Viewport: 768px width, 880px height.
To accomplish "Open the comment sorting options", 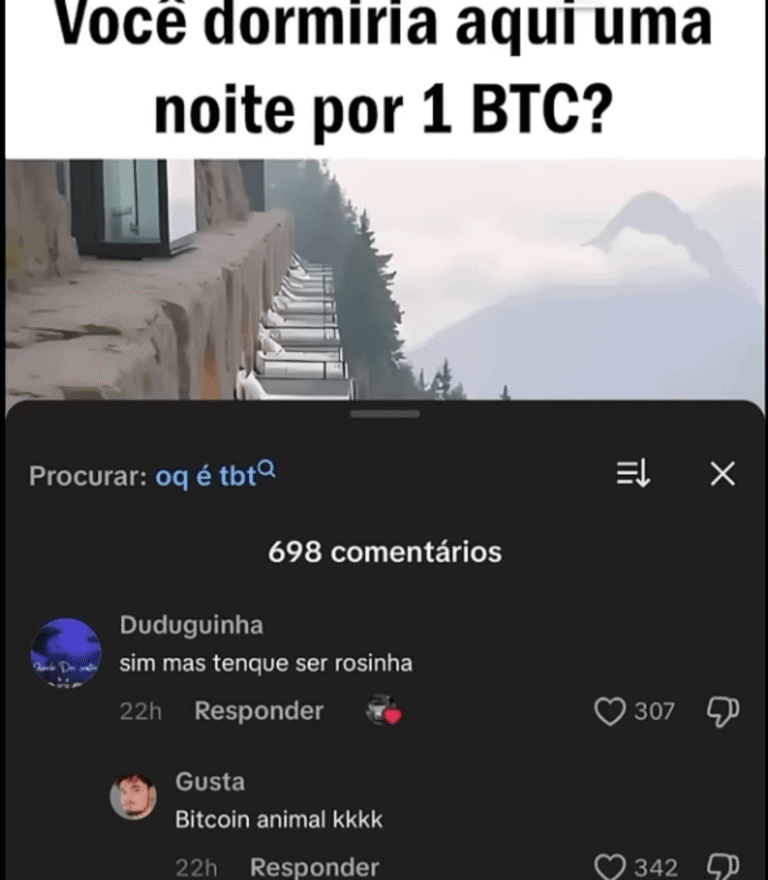I will click(x=633, y=474).
